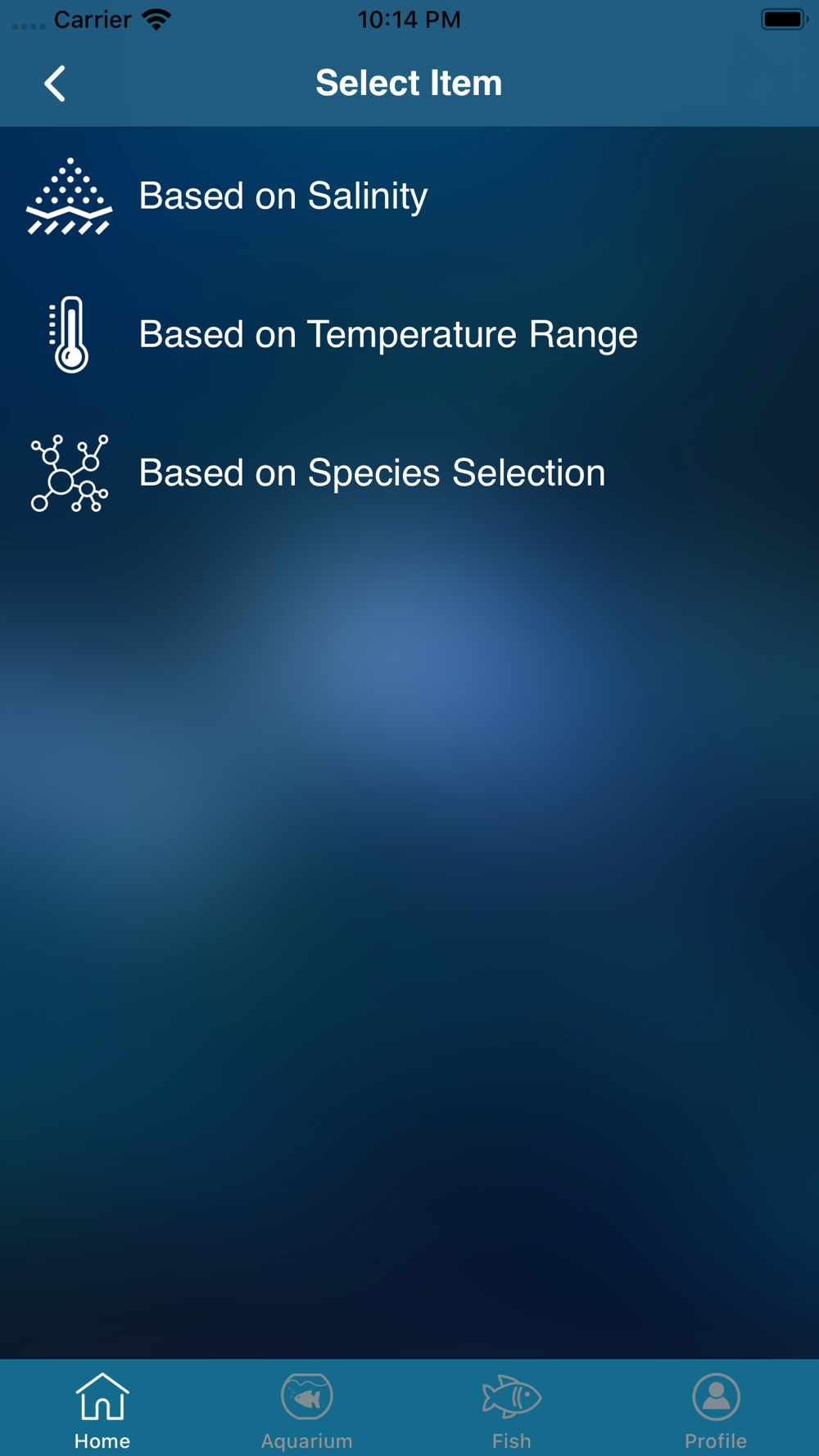
Task: Select Based on Salinity
Action: tap(283, 197)
